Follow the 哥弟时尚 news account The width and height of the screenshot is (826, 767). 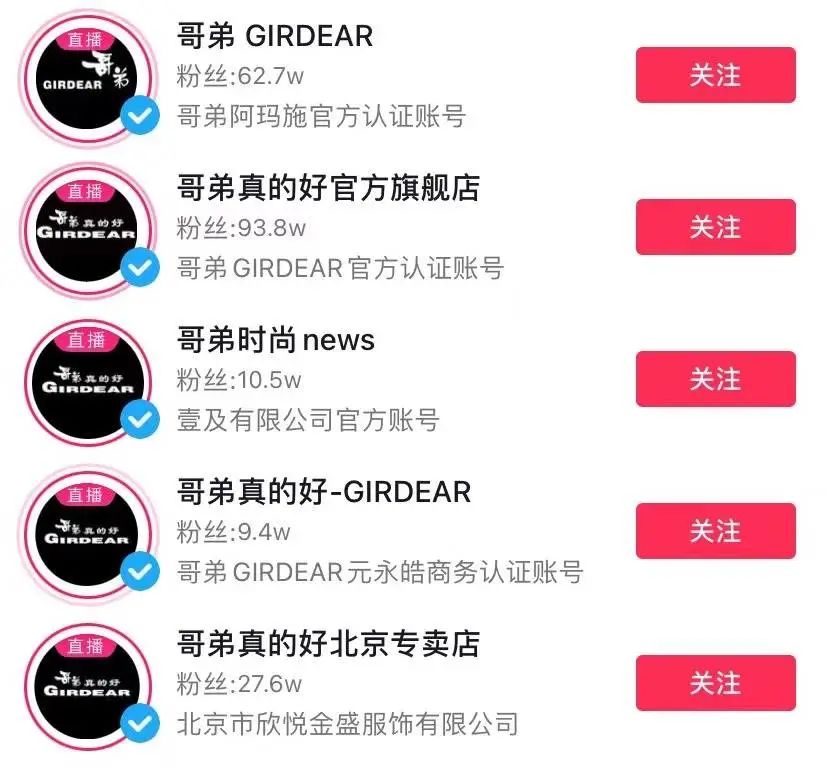click(715, 379)
